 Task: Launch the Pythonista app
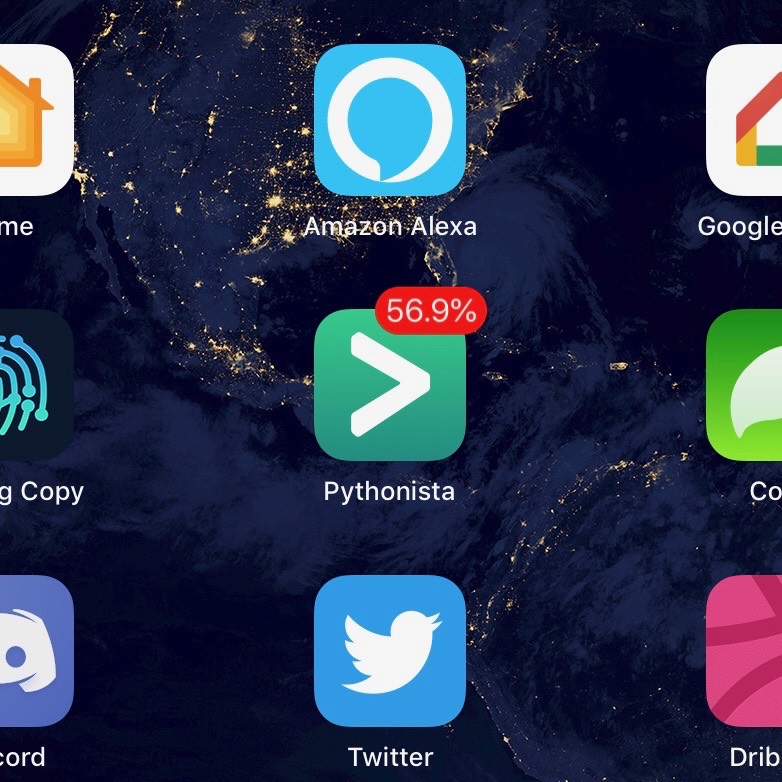click(x=390, y=386)
